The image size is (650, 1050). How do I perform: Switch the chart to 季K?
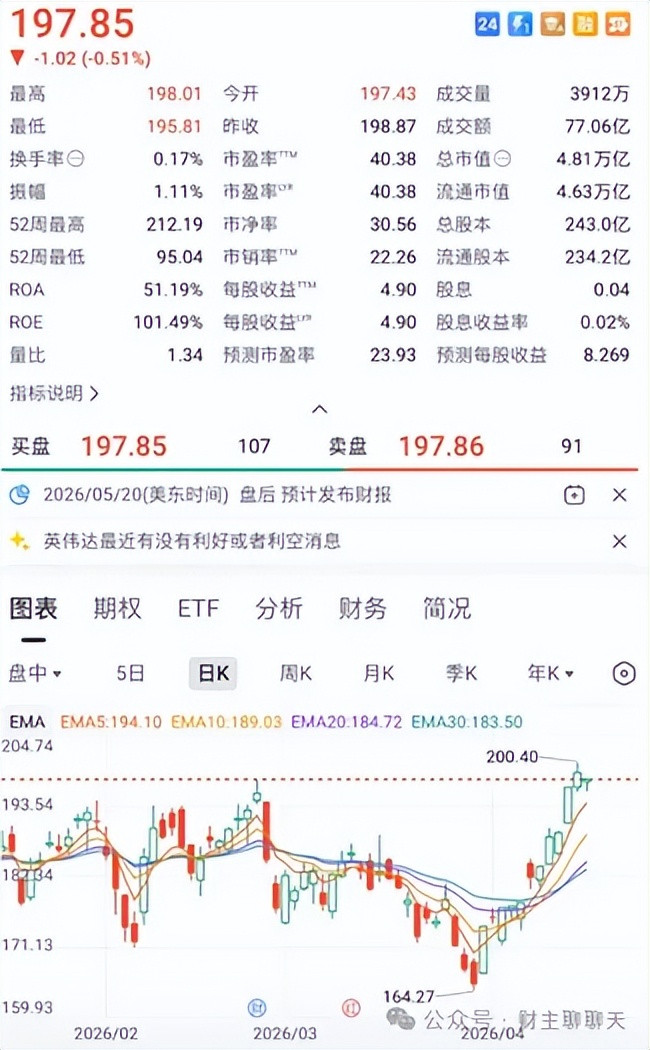pos(461,673)
